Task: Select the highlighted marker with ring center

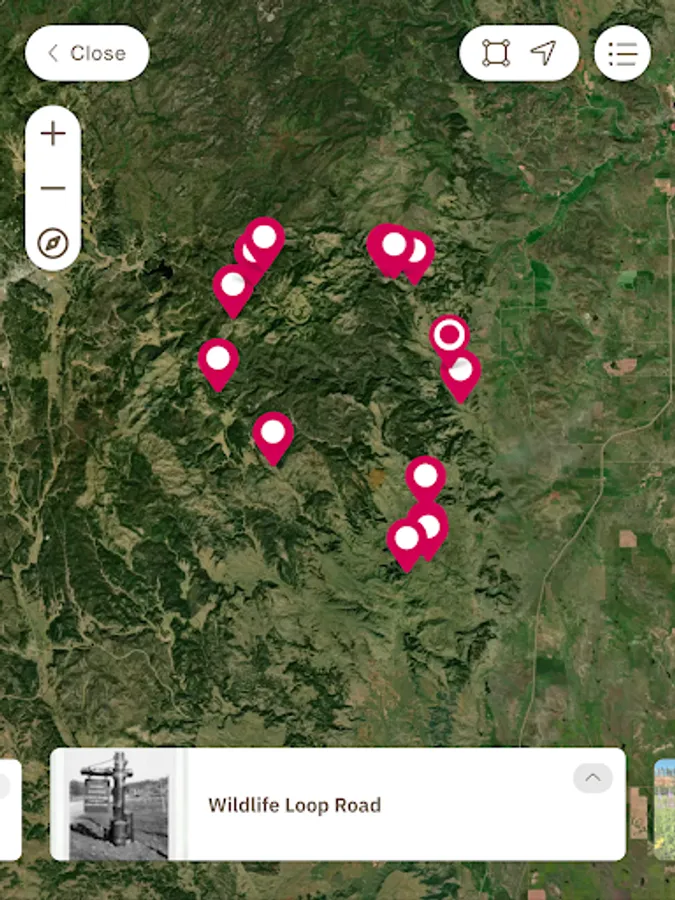Action: point(449,336)
